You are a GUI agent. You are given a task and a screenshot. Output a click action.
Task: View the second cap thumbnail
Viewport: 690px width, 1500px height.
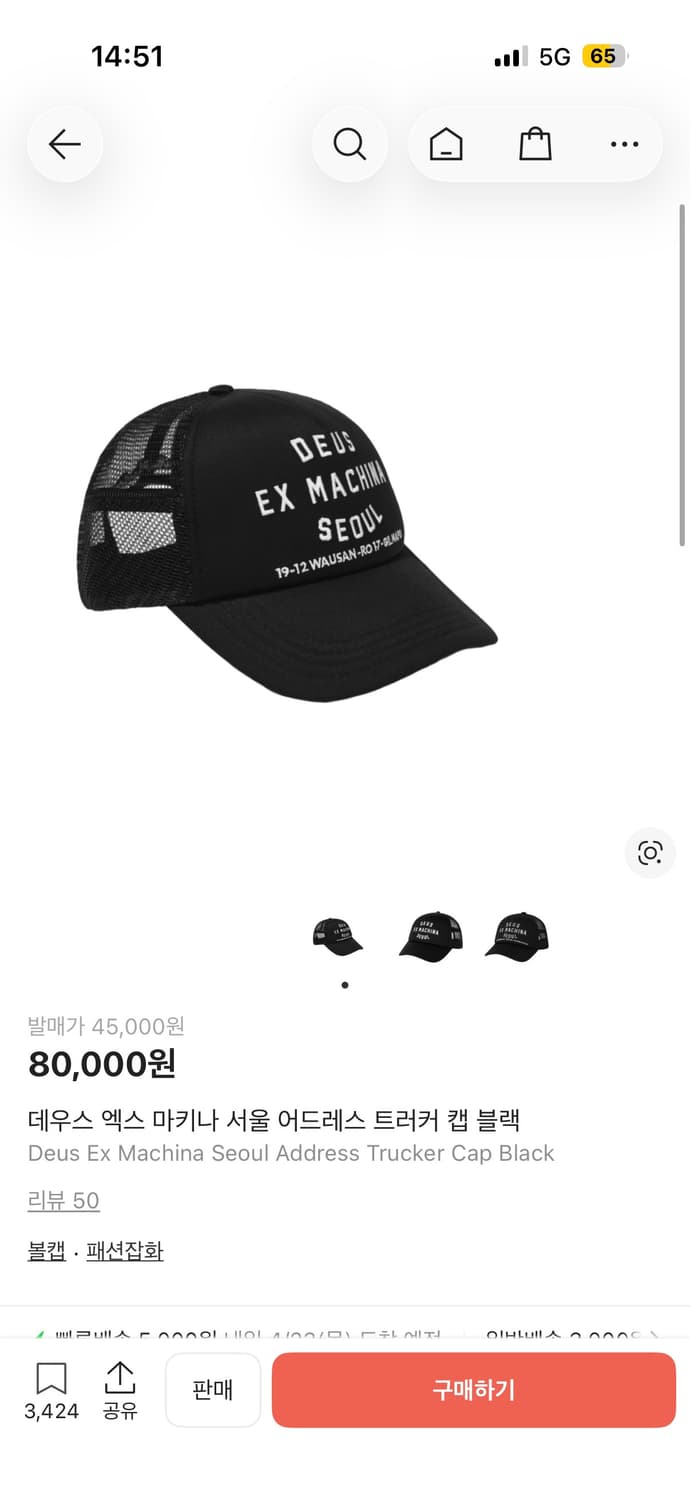tap(430, 937)
